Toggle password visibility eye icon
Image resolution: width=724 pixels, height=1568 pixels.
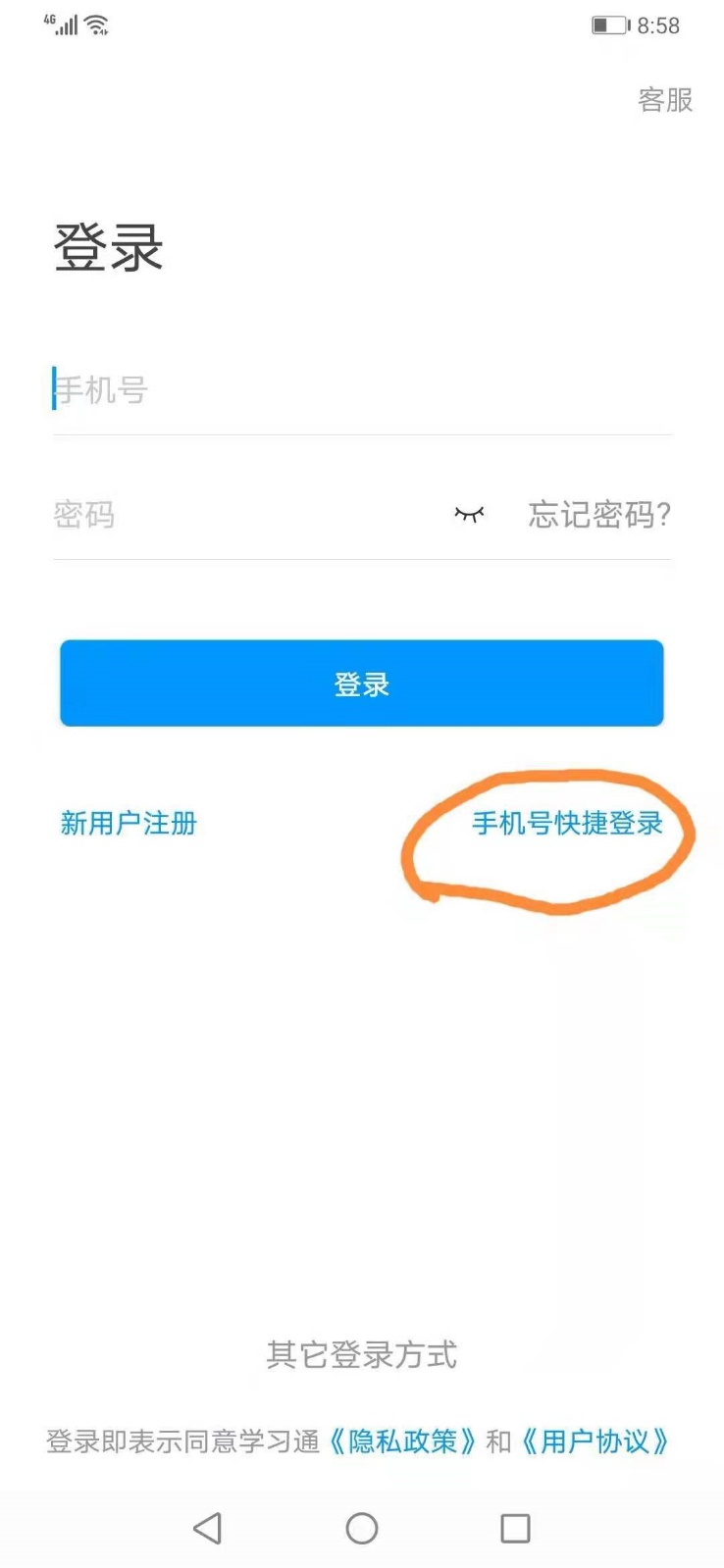click(x=469, y=514)
